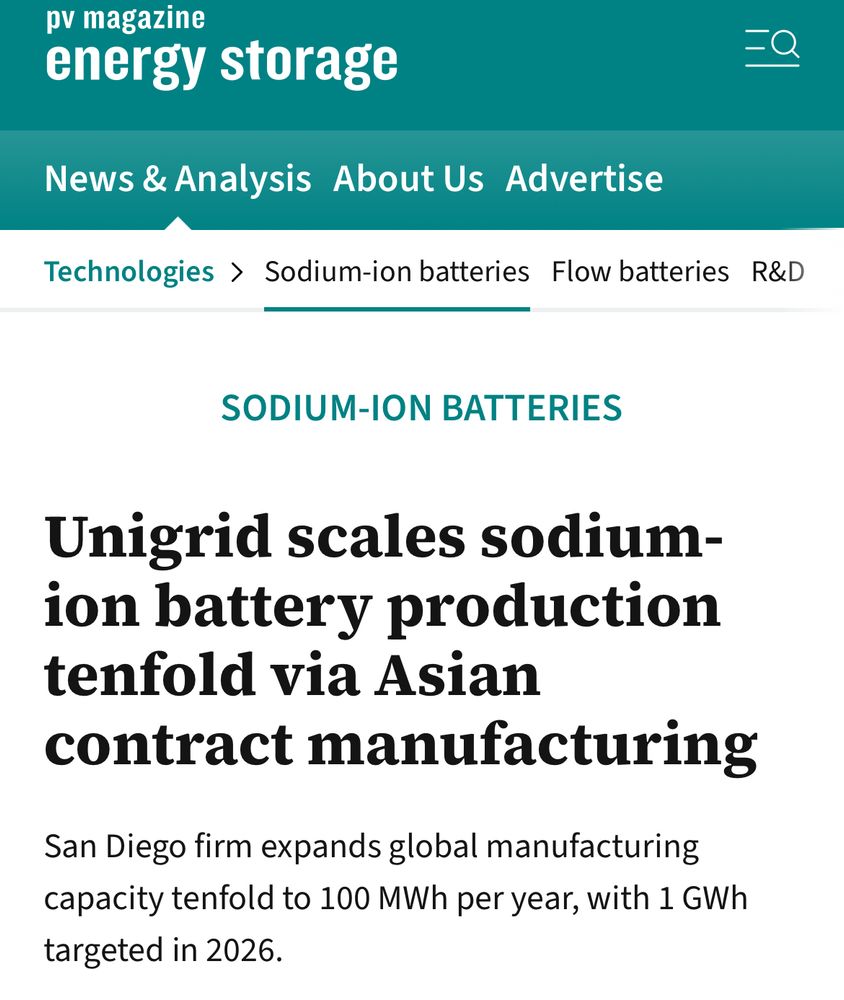The height and width of the screenshot is (1000, 844).
Task: Open the Advertise page
Action: pos(584,179)
